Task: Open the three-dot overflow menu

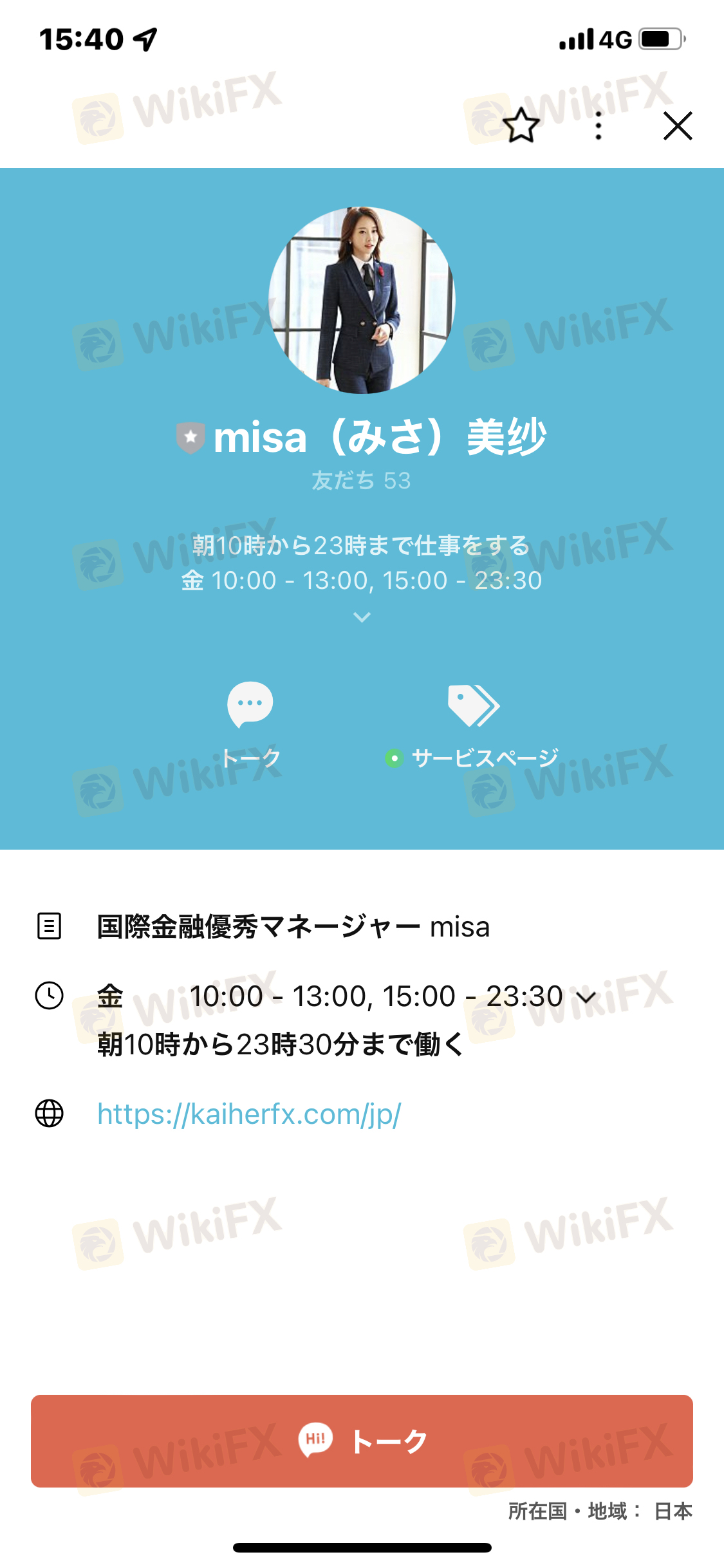Action: click(599, 126)
